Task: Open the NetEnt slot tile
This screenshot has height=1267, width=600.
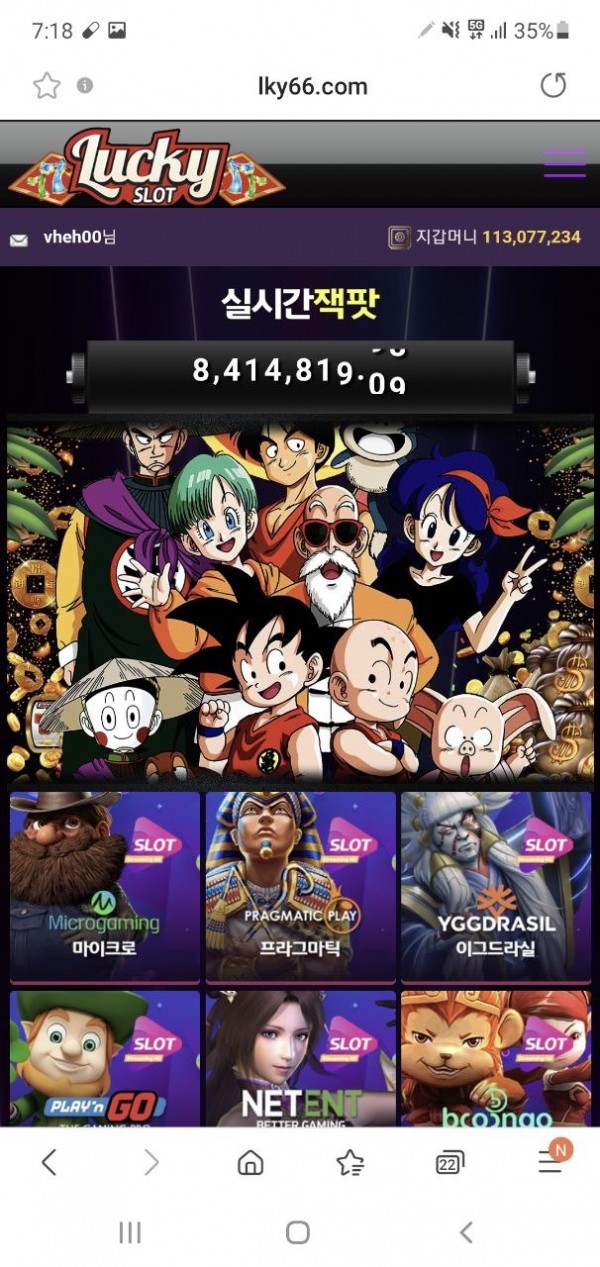Action: [300, 1059]
